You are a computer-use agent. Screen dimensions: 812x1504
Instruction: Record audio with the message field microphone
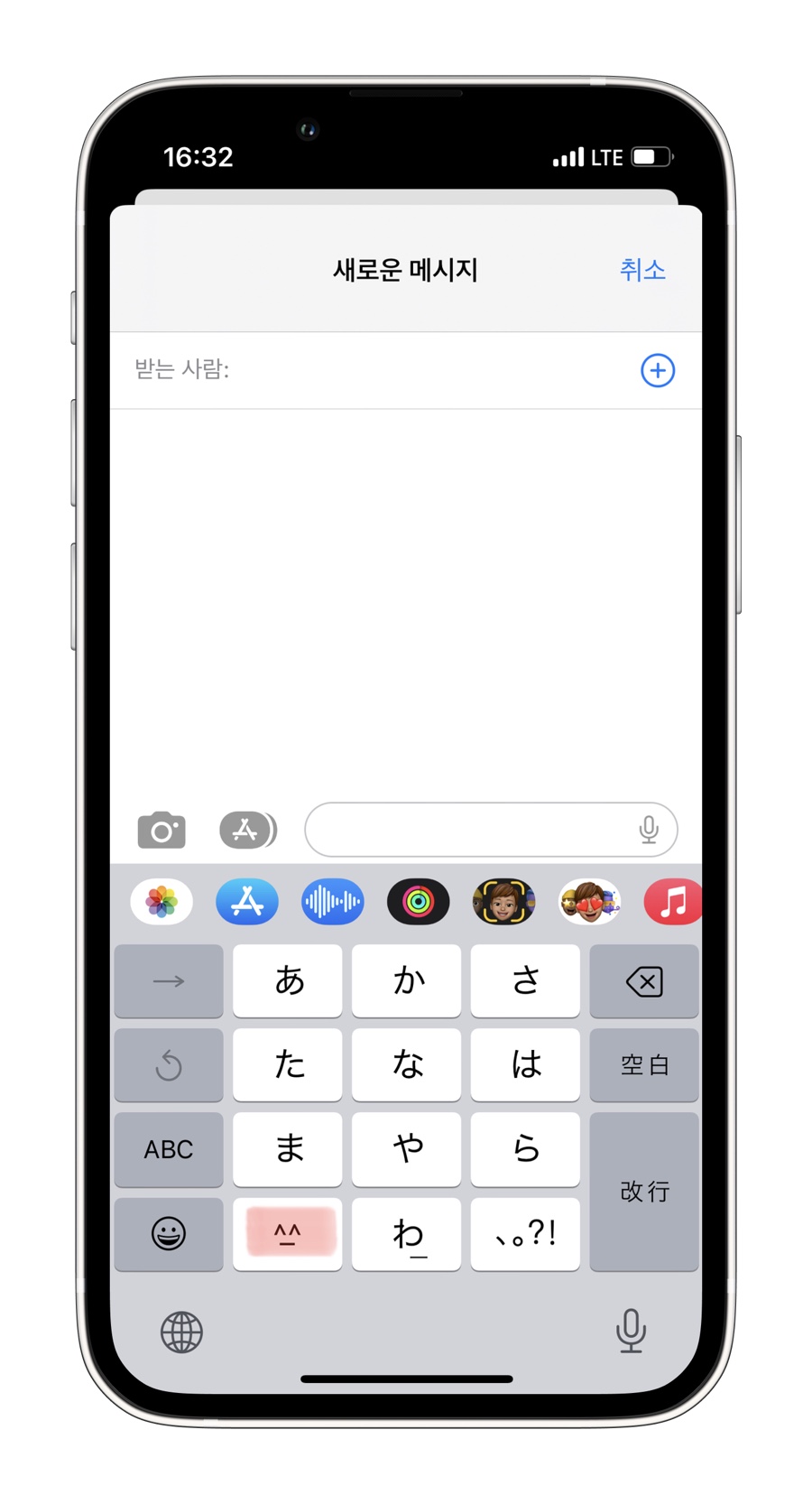pyautogui.click(x=649, y=830)
